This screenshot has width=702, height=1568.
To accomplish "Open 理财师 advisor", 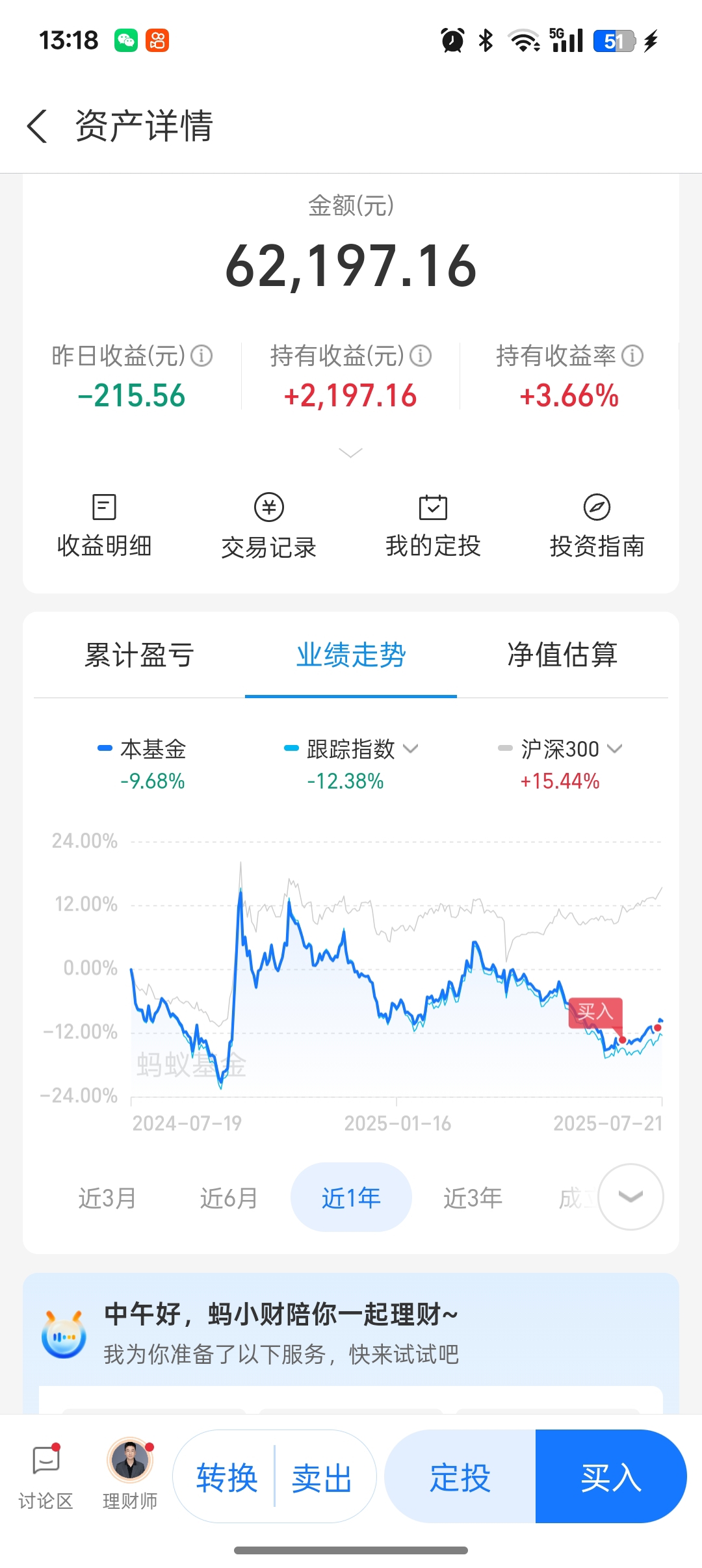I will click(x=130, y=1476).
